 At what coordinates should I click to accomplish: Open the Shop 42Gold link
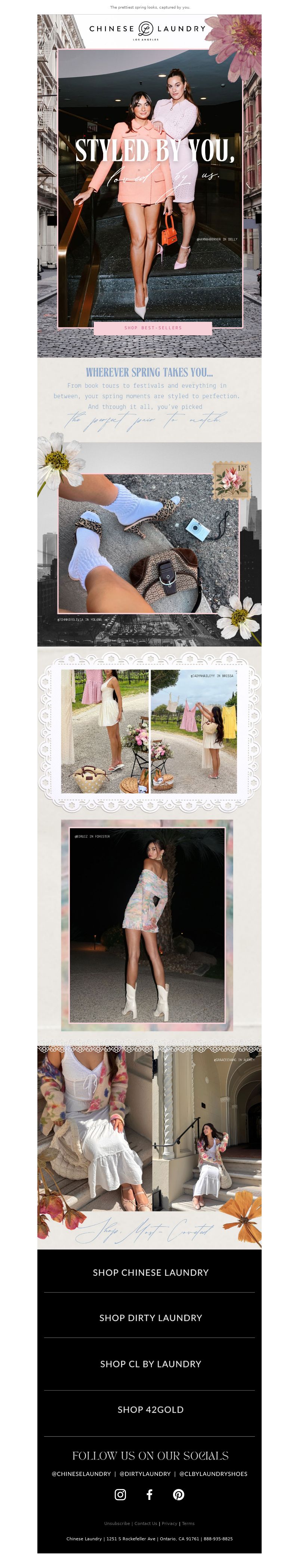point(150,1410)
